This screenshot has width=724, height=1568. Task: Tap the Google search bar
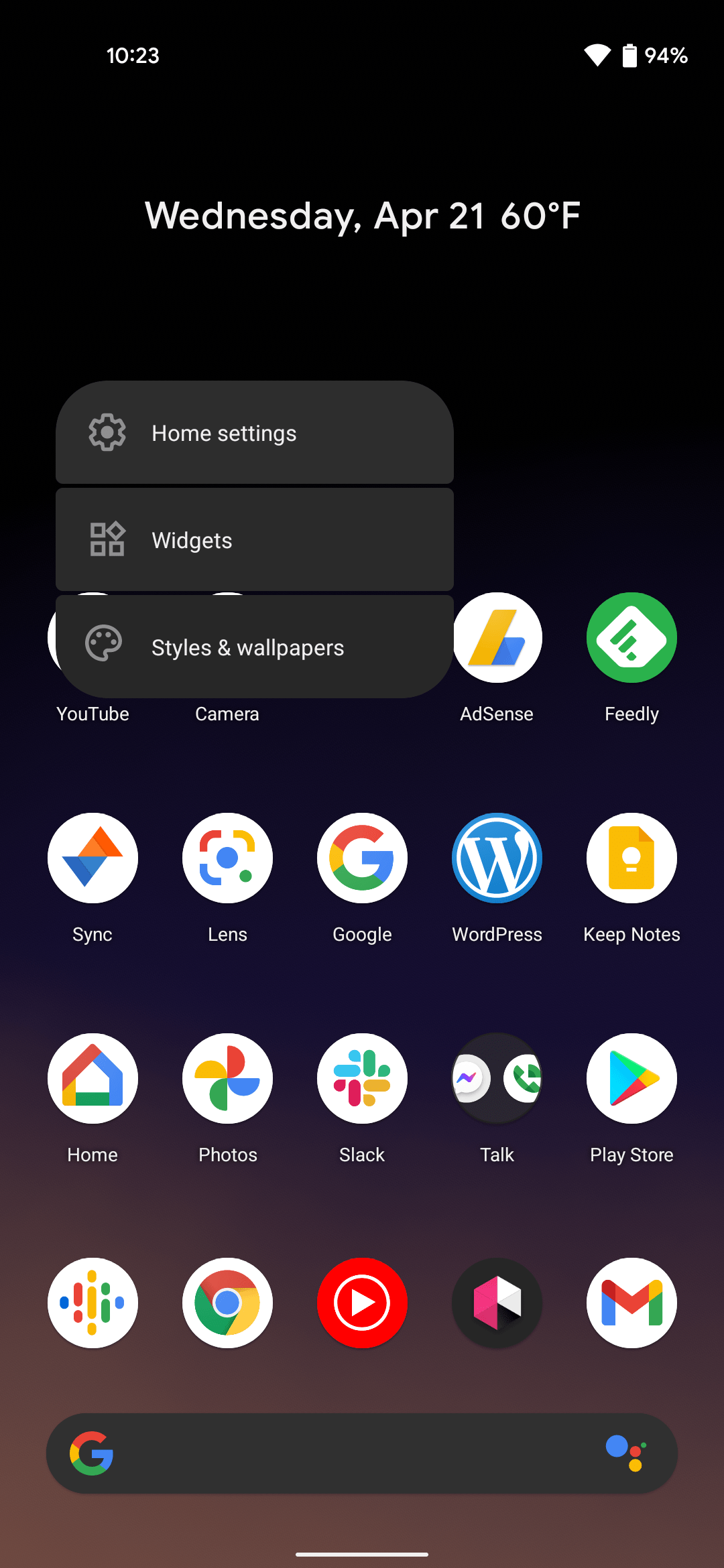point(349,1453)
